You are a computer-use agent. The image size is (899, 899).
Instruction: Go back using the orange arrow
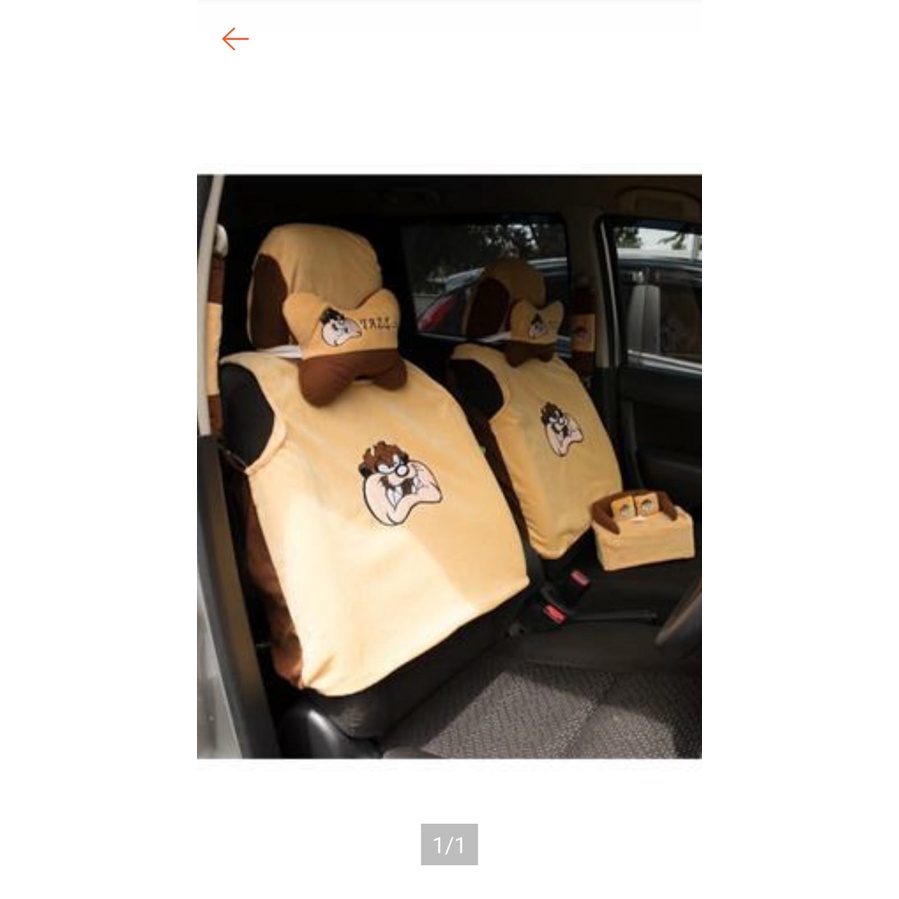[x=235, y=39]
